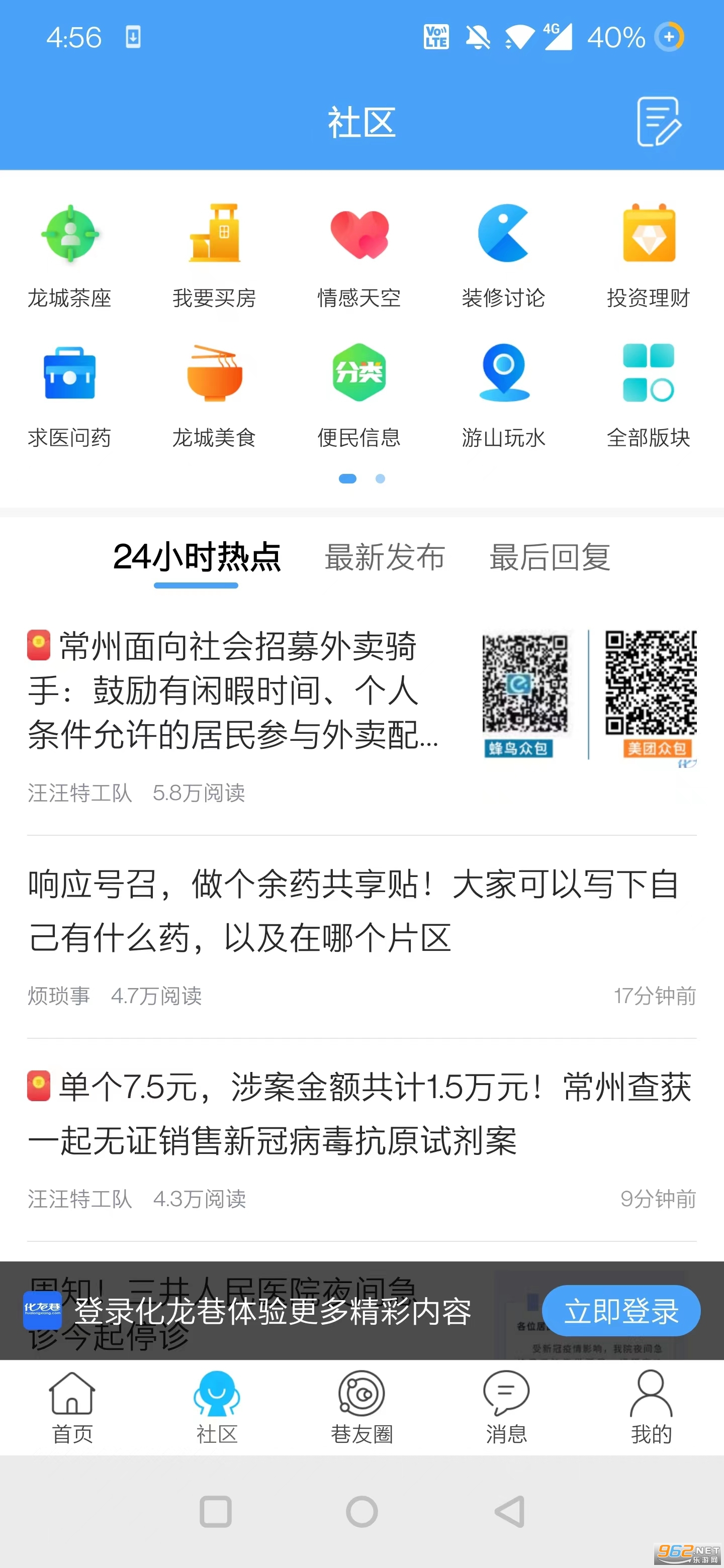Tap the 立即登录 button
This screenshot has width=724, height=1568.
pos(620,1311)
